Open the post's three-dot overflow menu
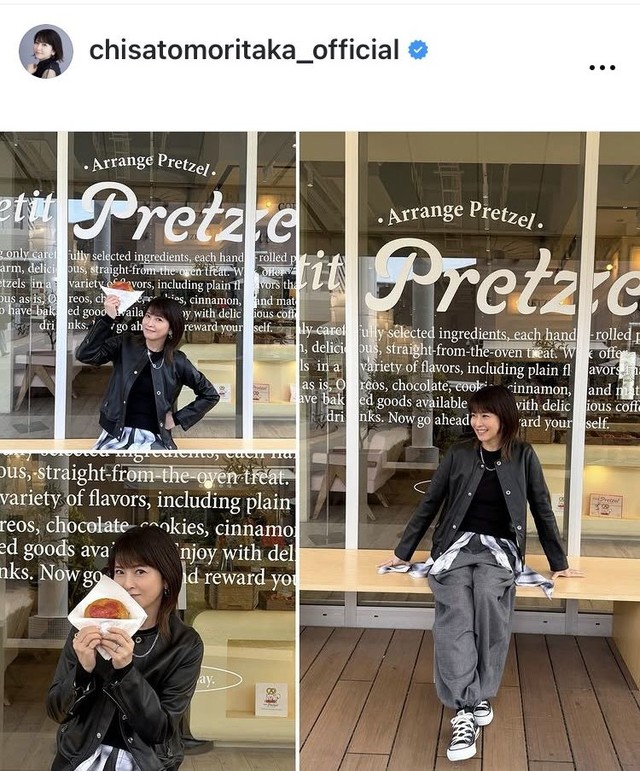640x771 pixels. coord(602,67)
